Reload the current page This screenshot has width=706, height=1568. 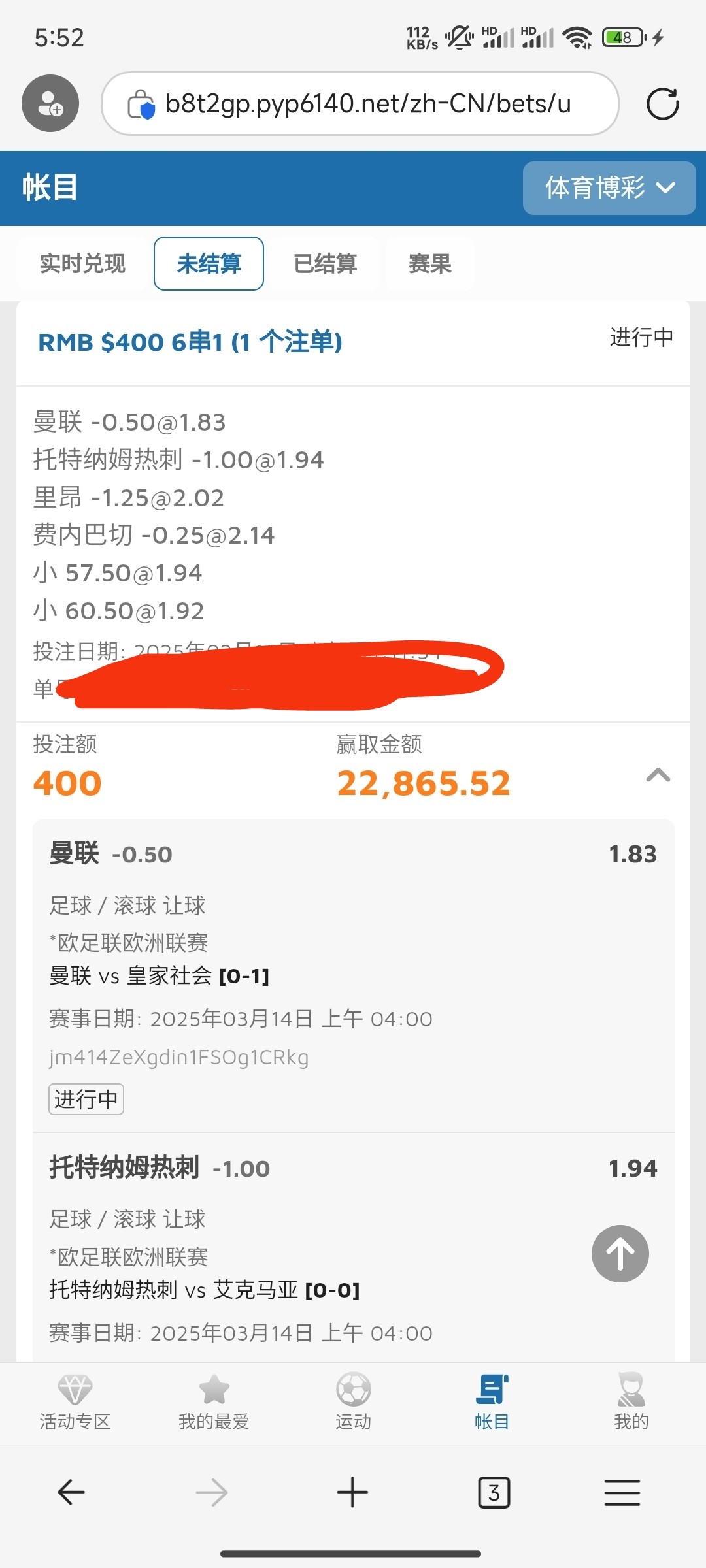coord(662,104)
